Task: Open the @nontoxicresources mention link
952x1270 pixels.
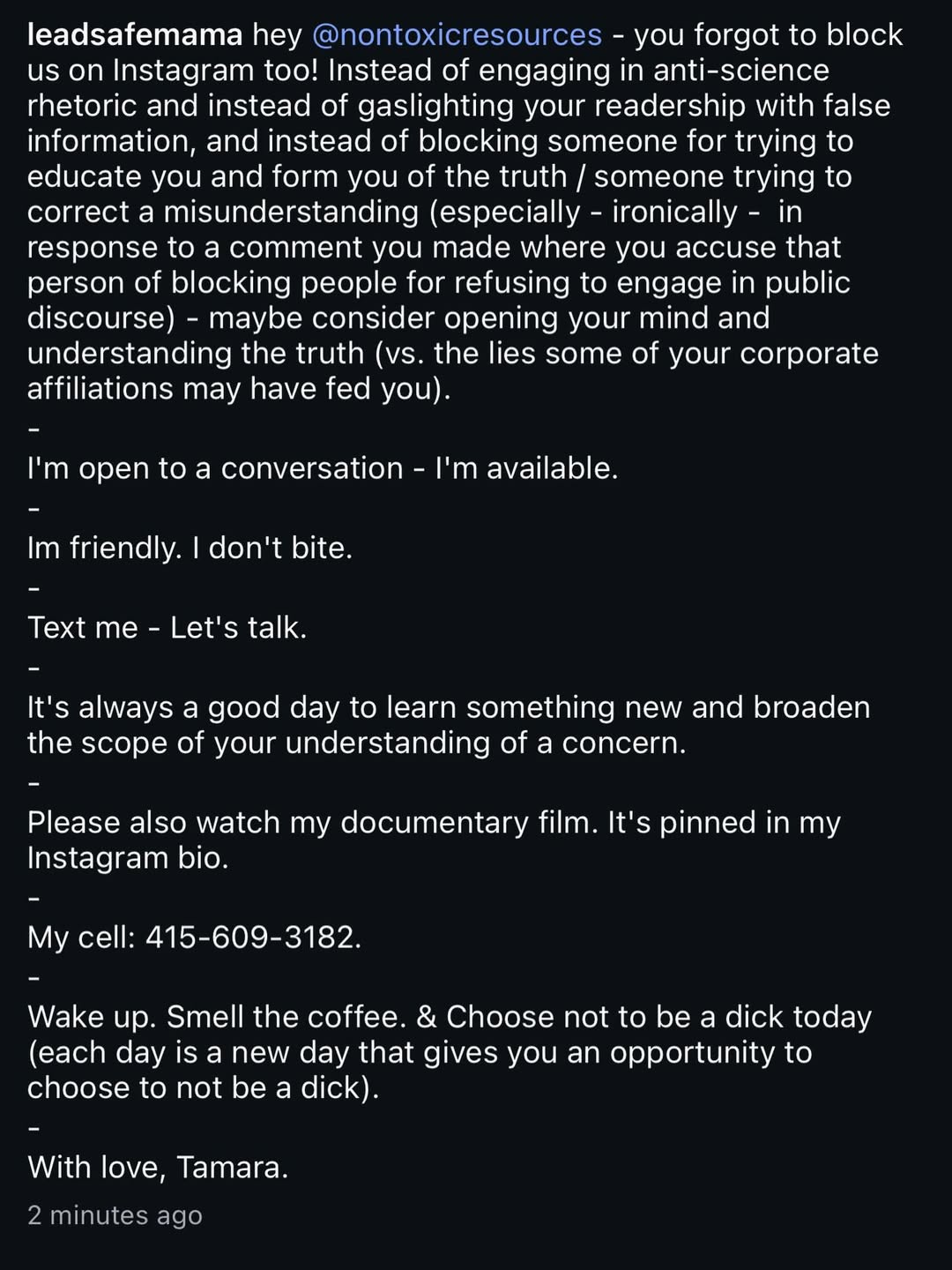Action: (457, 35)
